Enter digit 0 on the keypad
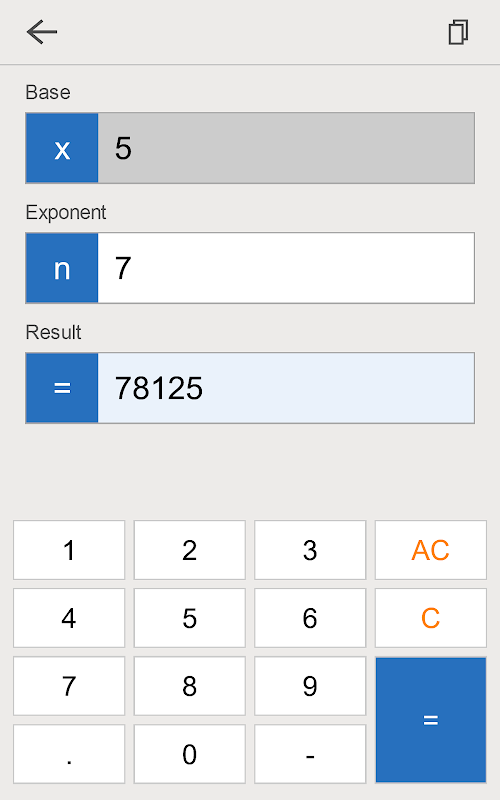This screenshot has height=800, width=500. point(189,754)
